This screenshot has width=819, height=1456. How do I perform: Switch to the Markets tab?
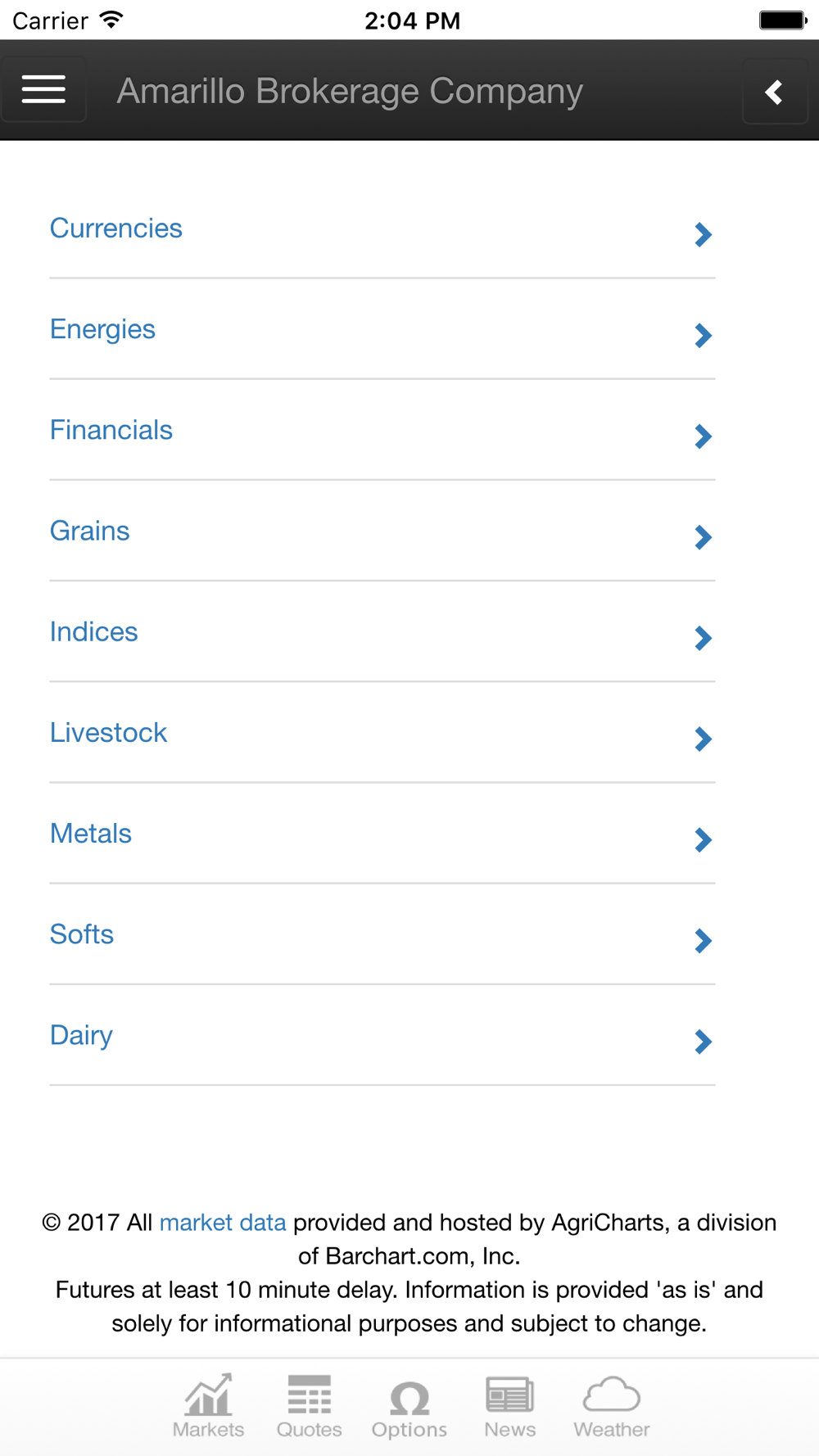[208, 1407]
